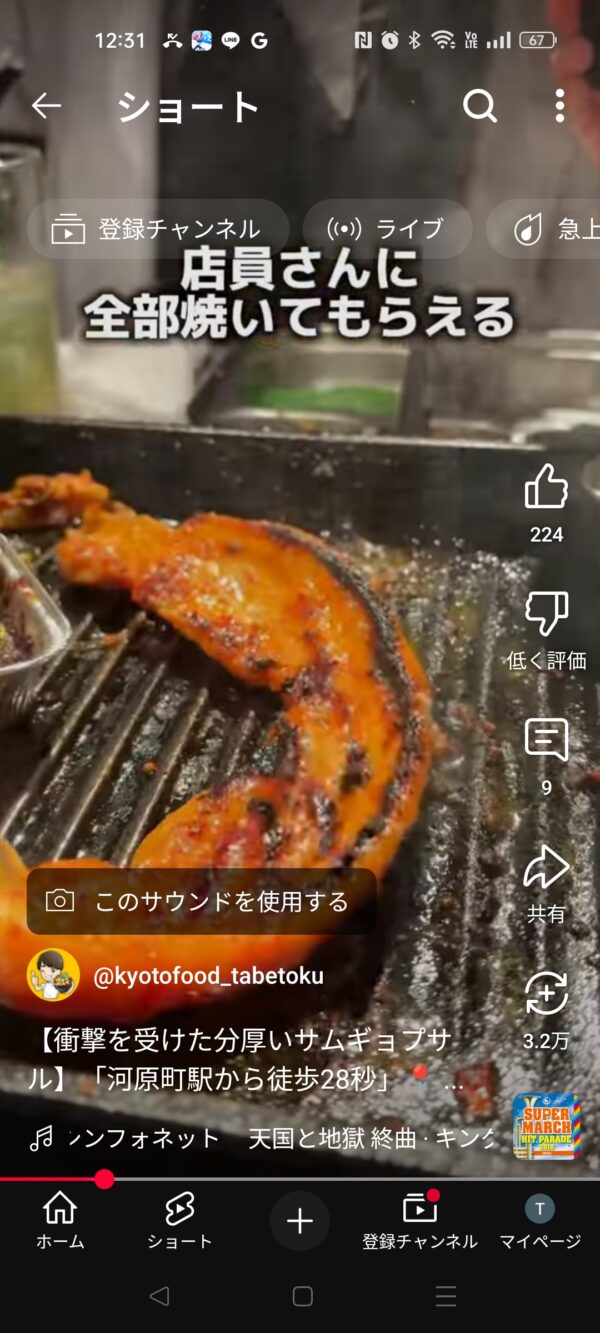Dislike with the 低く評価 button
This screenshot has width=600, height=1333.
(x=546, y=614)
